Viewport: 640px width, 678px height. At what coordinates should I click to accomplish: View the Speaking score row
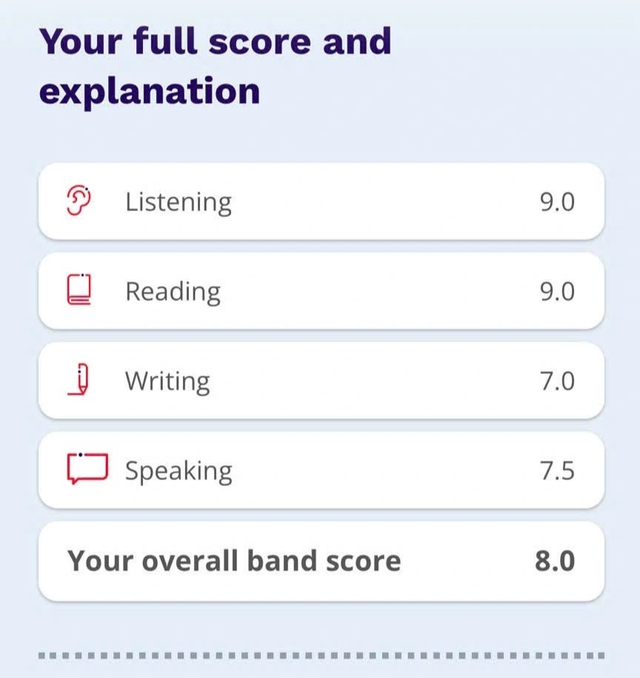point(320,470)
